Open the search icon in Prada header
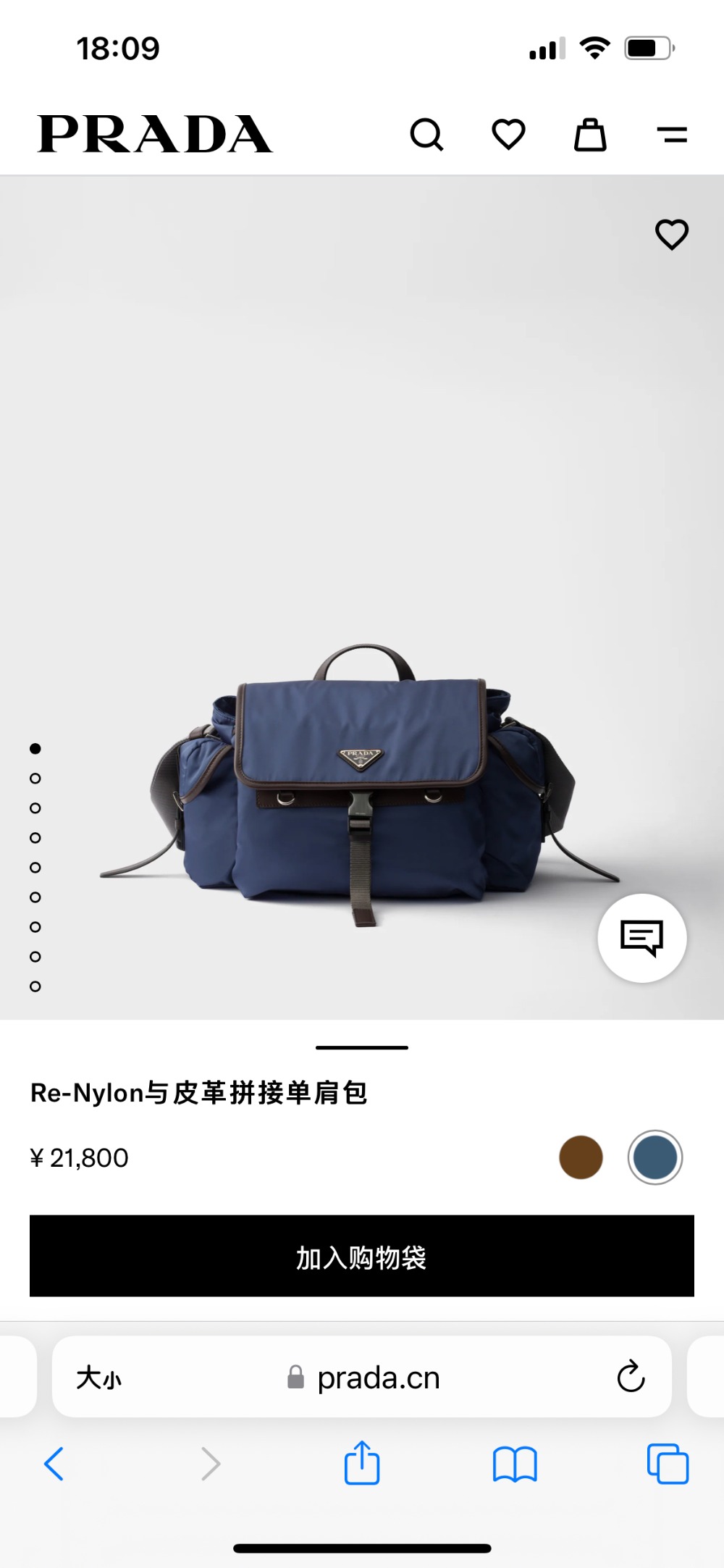This screenshot has height=1568, width=724. pyautogui.click(x=426, y=135)
